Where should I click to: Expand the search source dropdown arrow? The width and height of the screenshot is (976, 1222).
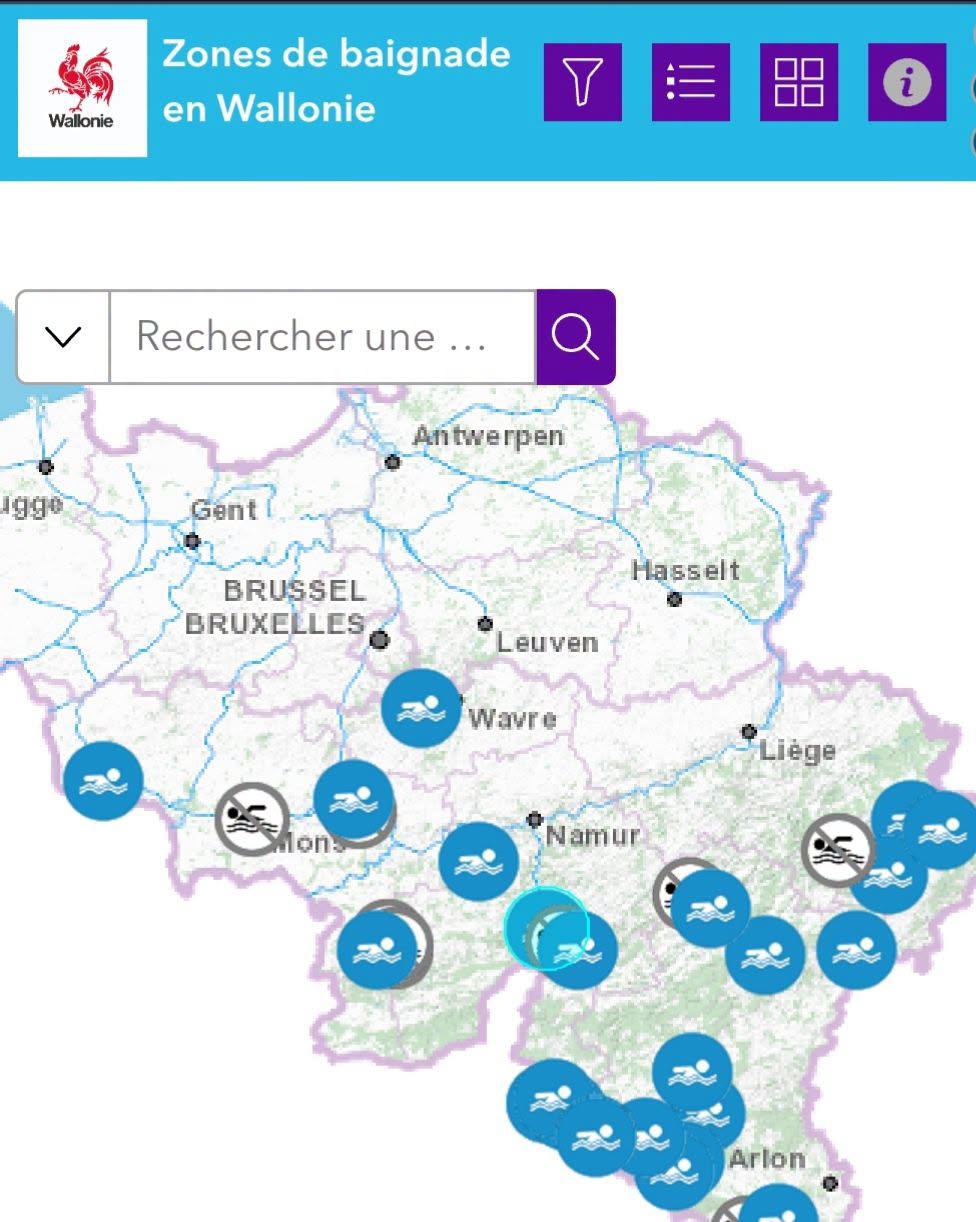click(x=63, y=337)
